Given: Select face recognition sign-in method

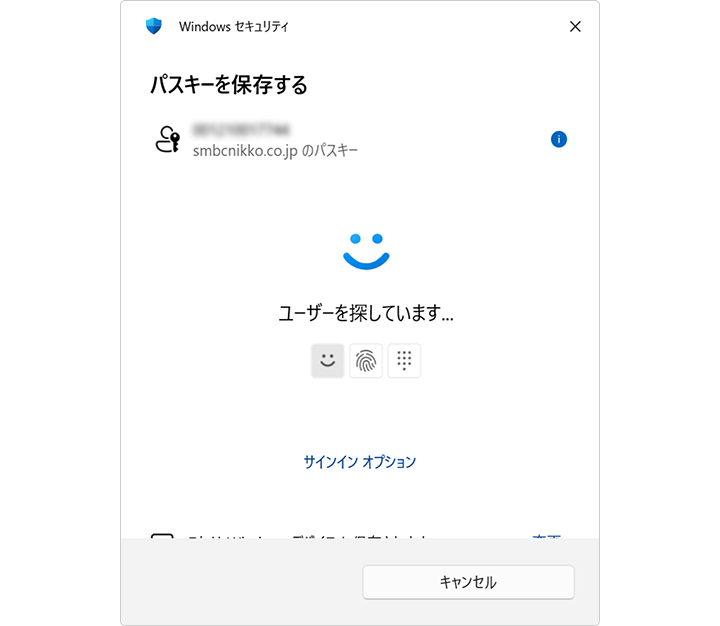Looking at the screenshot, I should [328, 361].
